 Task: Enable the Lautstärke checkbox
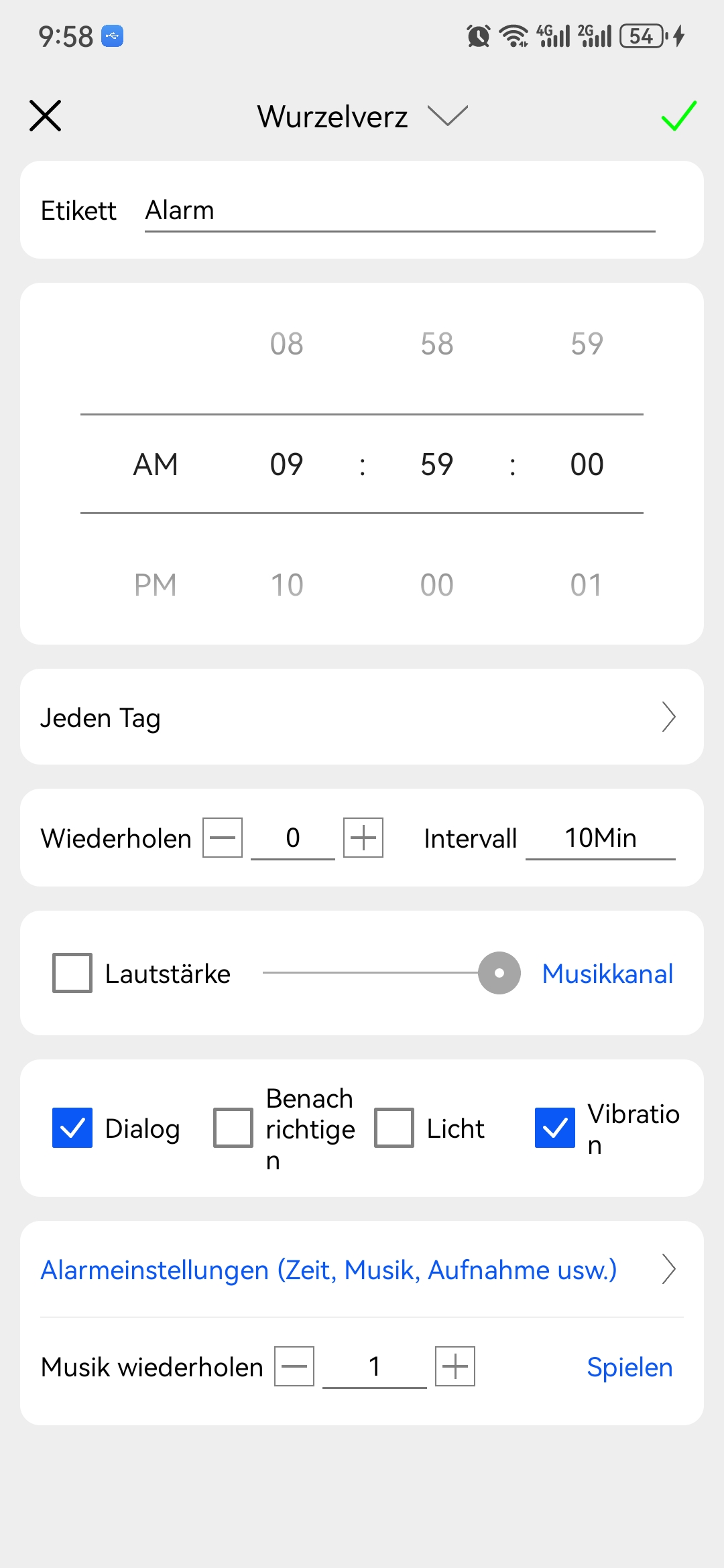pyautogui.click(x=72, y=973)
